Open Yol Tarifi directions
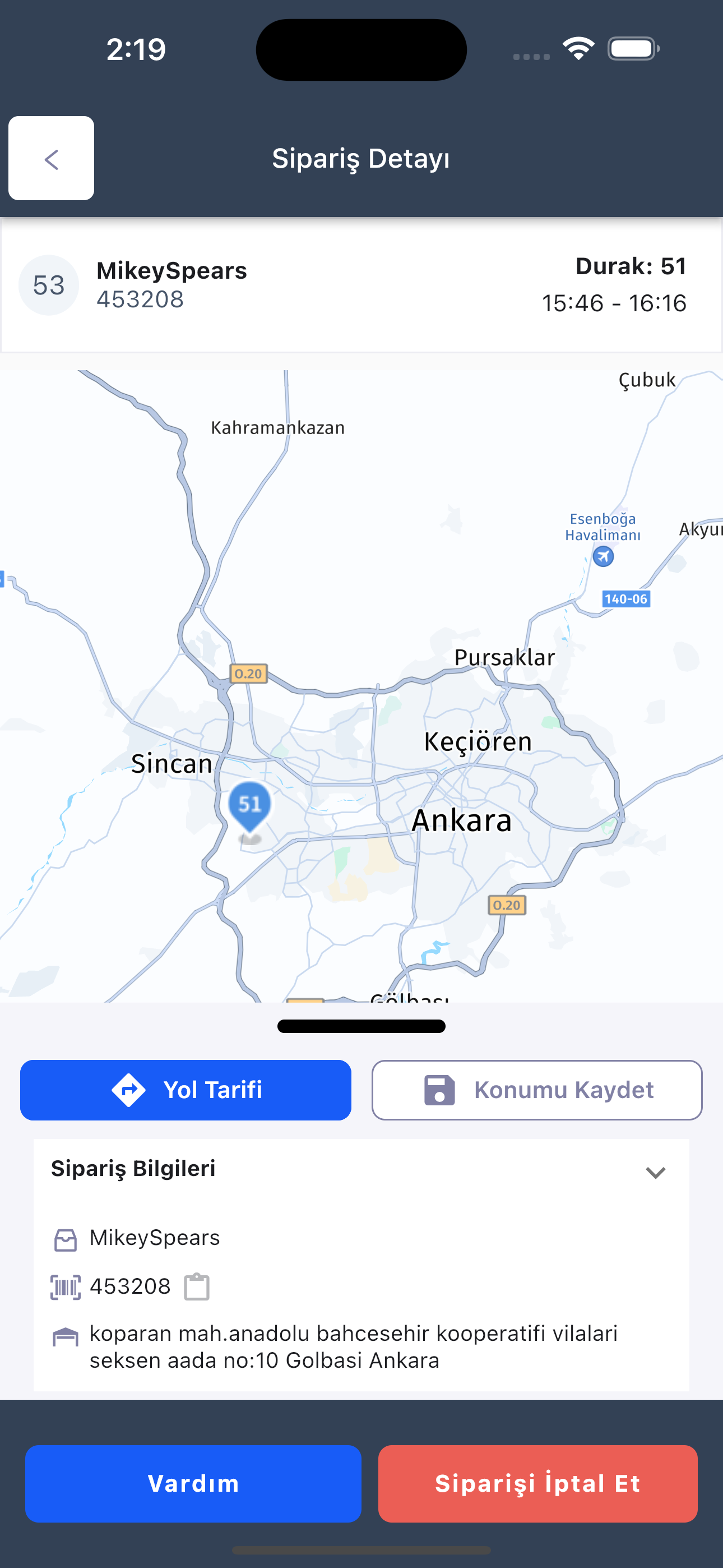723x1568 pixels. click(x=186, y=1090)
